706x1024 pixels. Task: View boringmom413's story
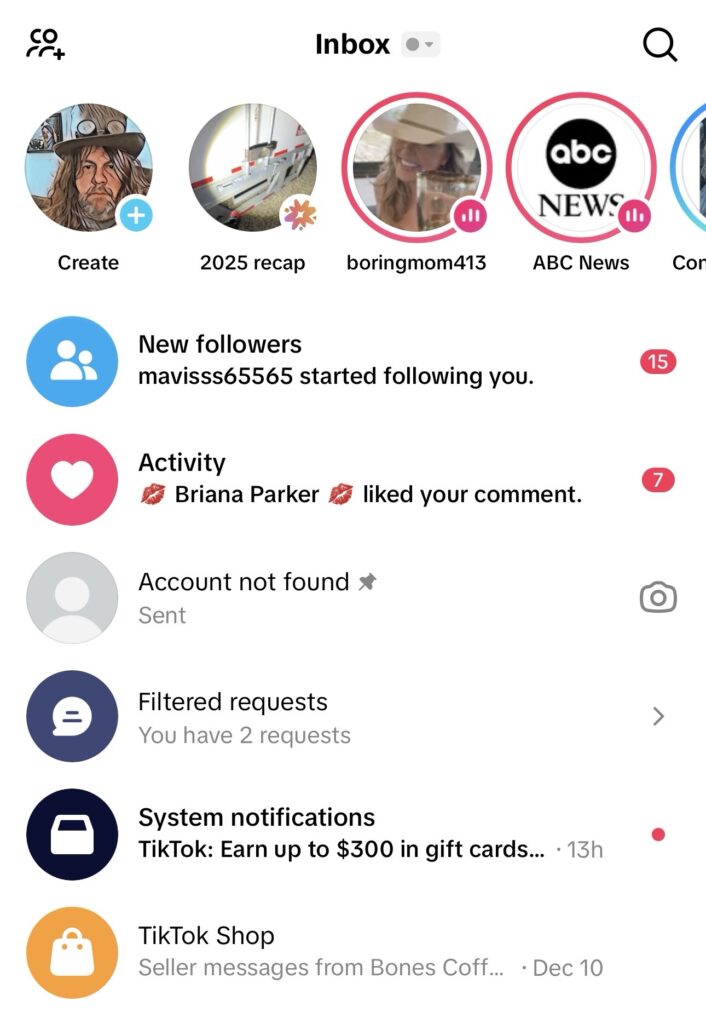coord(416,168)
